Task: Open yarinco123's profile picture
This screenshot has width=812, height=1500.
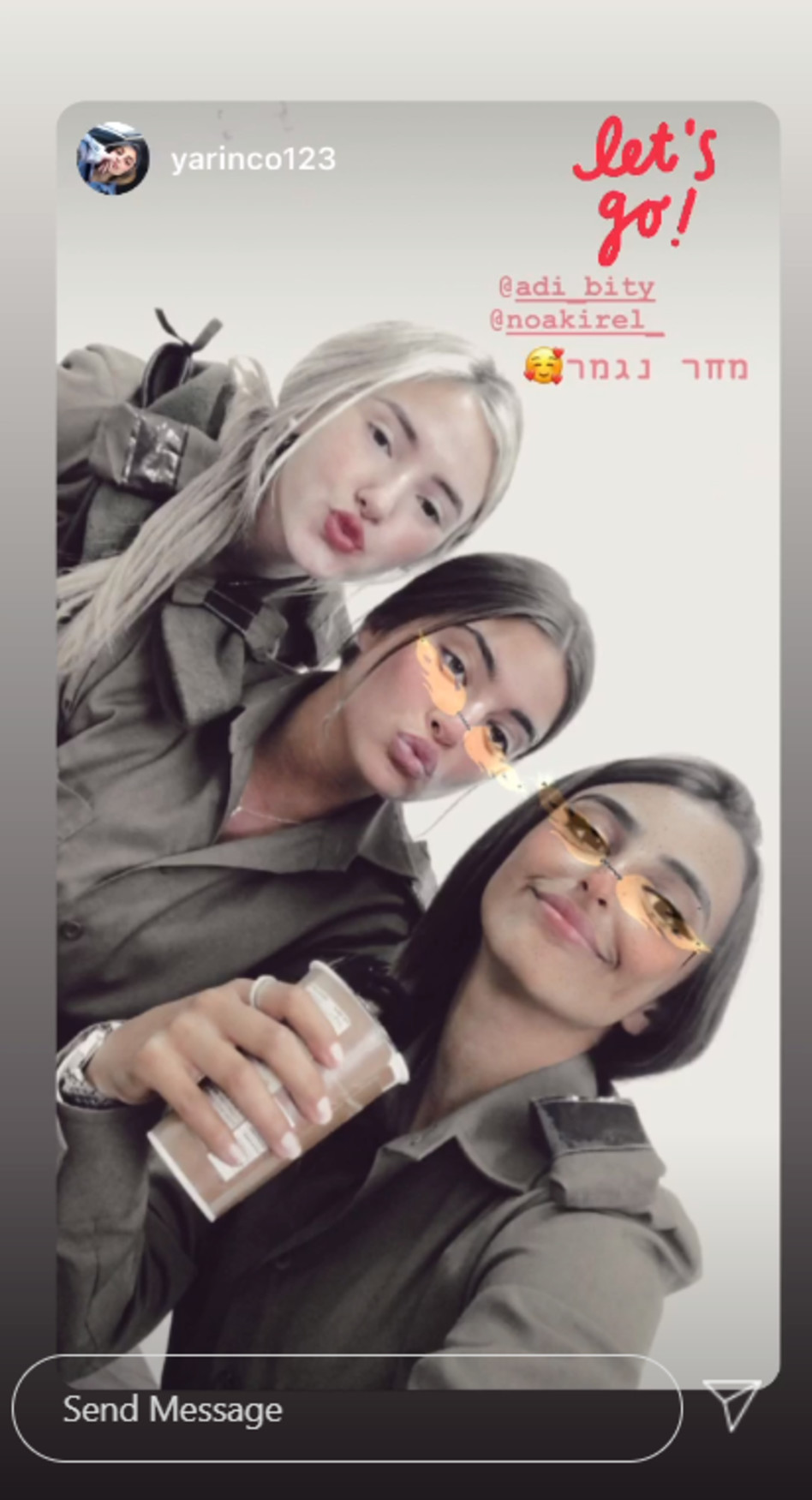Action: 113,158
